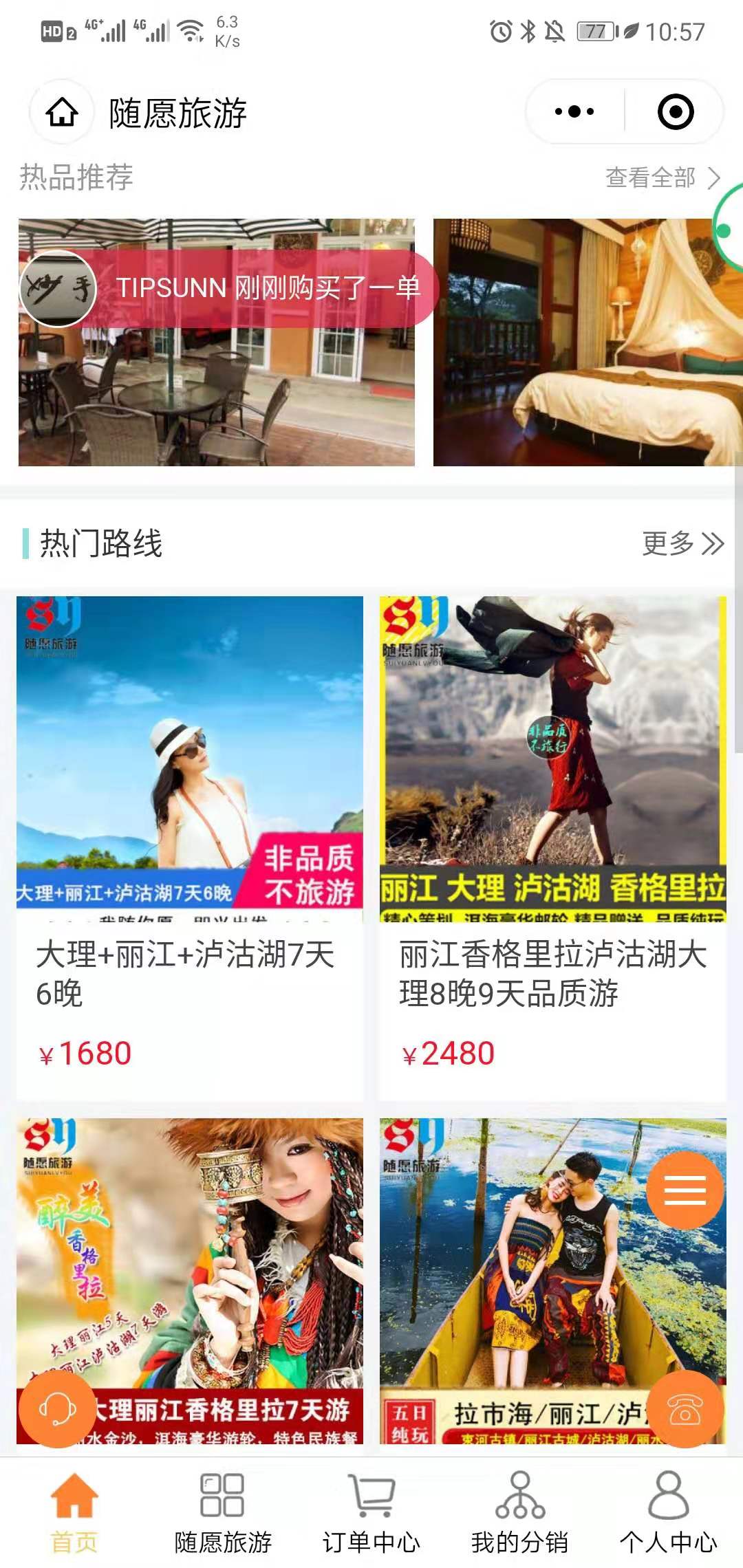The width and height of the screenshot is (743, 1568).
Task: Close the mini program with the circle button
Action: point(676,111)
